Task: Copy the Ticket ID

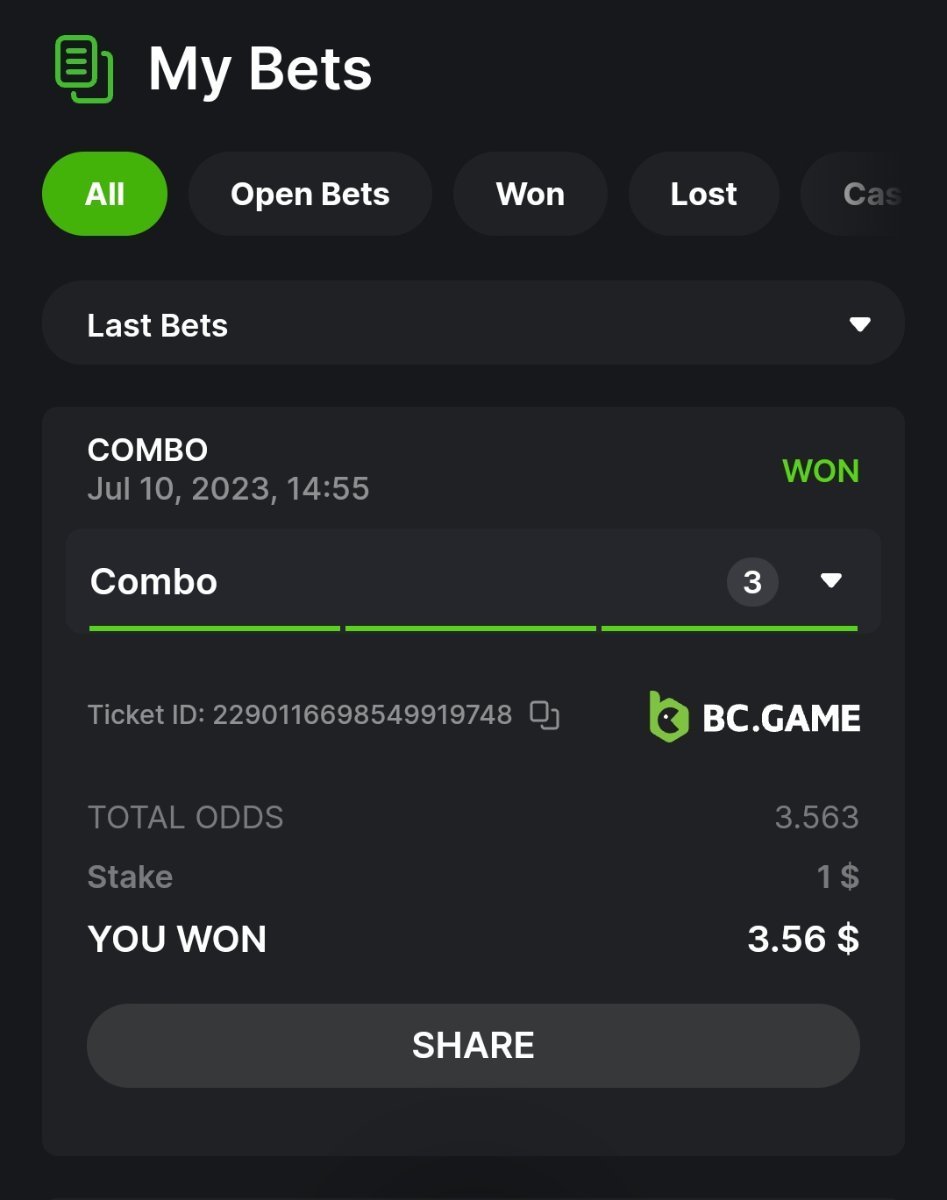Action: point(544,715)
